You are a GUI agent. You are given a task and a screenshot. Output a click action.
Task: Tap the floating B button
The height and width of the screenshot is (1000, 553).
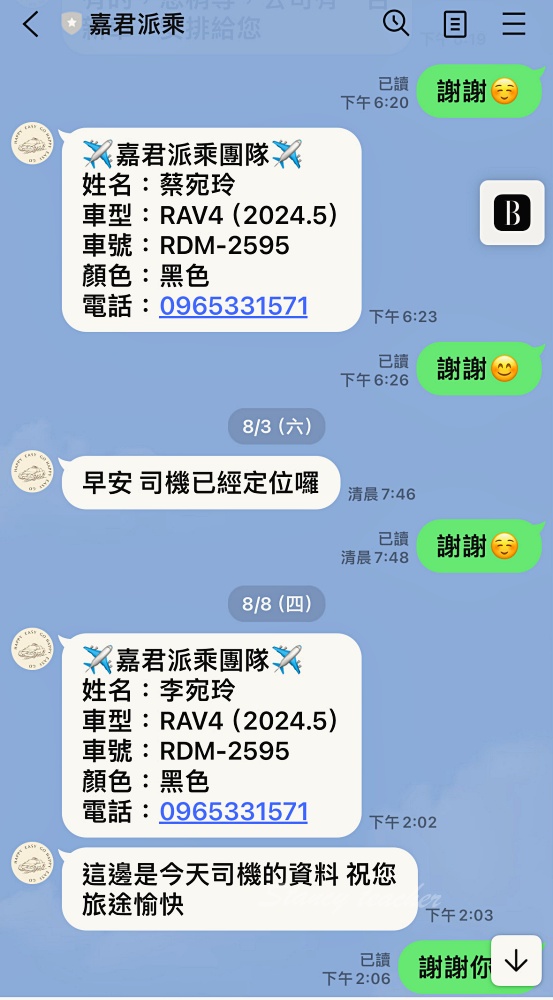point(512,212)
